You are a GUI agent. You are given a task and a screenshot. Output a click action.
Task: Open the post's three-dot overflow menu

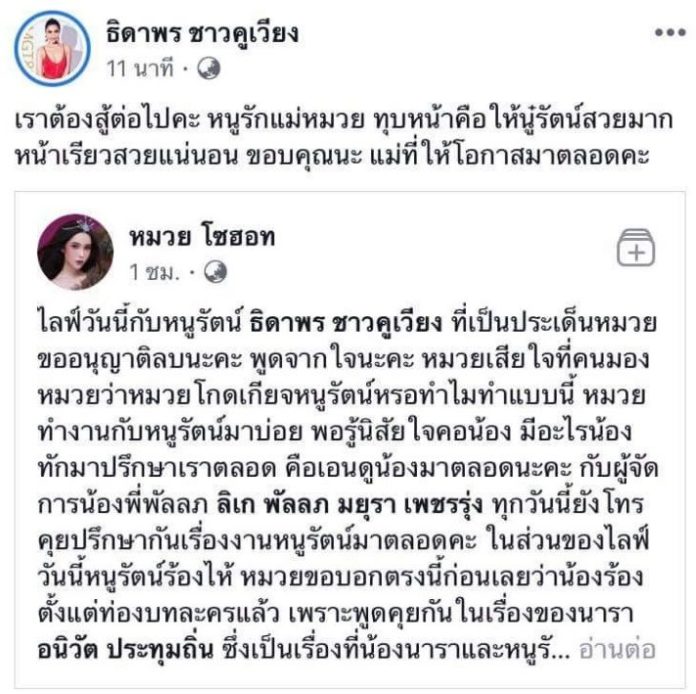coord(669,33)
